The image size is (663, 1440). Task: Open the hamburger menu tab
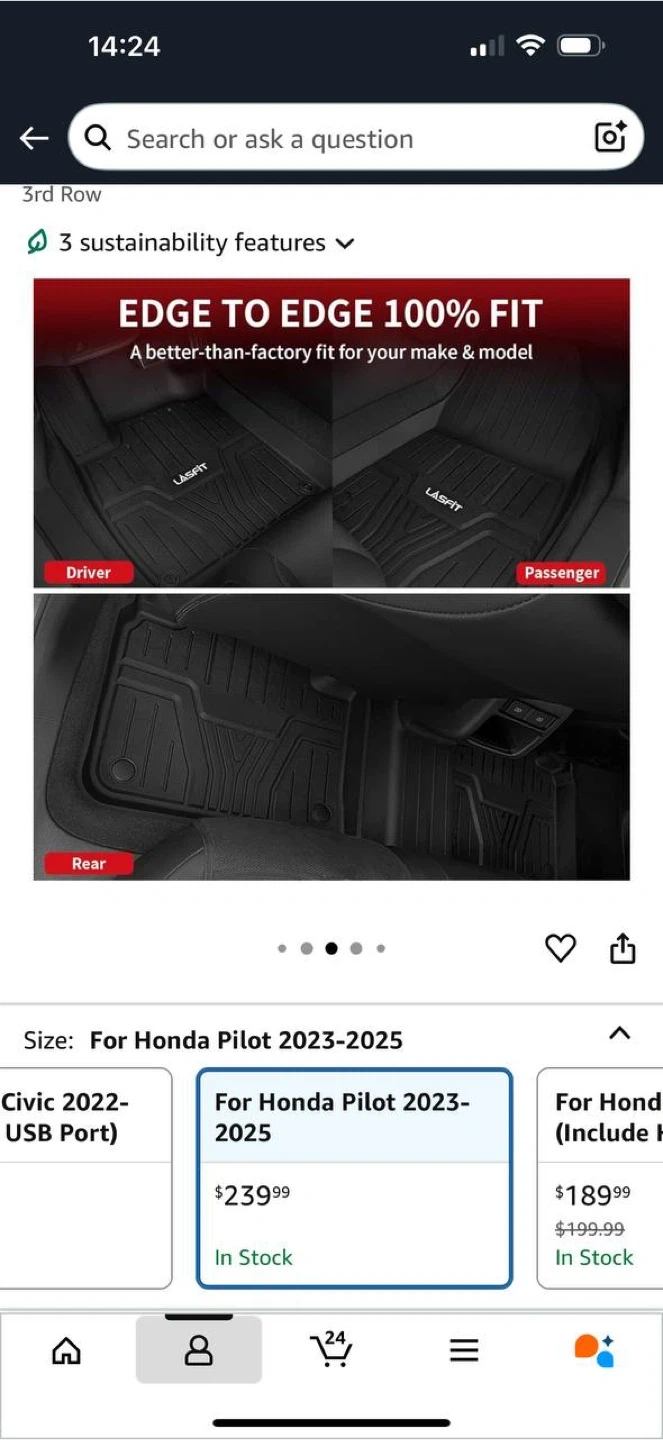click(x=464, y=1351)
